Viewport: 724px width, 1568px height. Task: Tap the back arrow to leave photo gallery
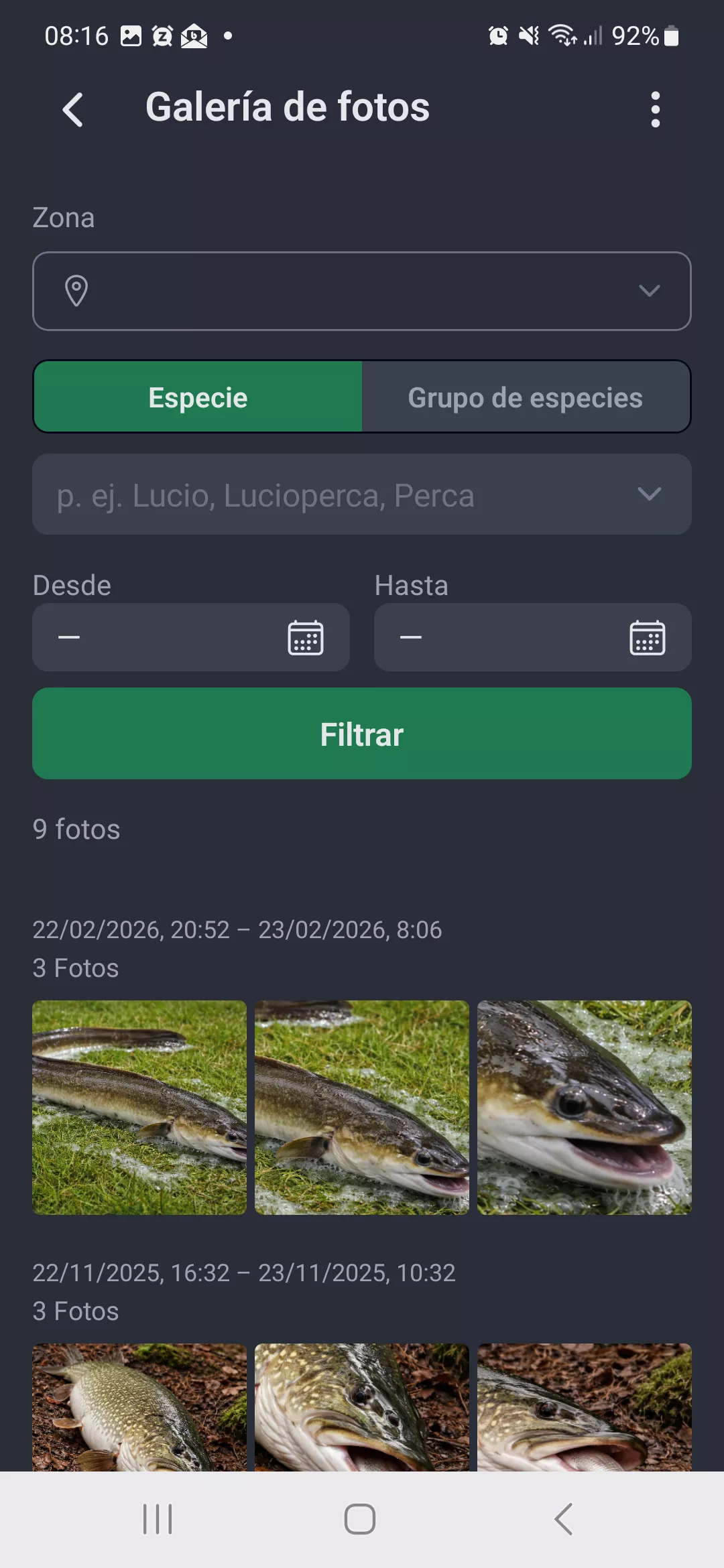[74, 109]
